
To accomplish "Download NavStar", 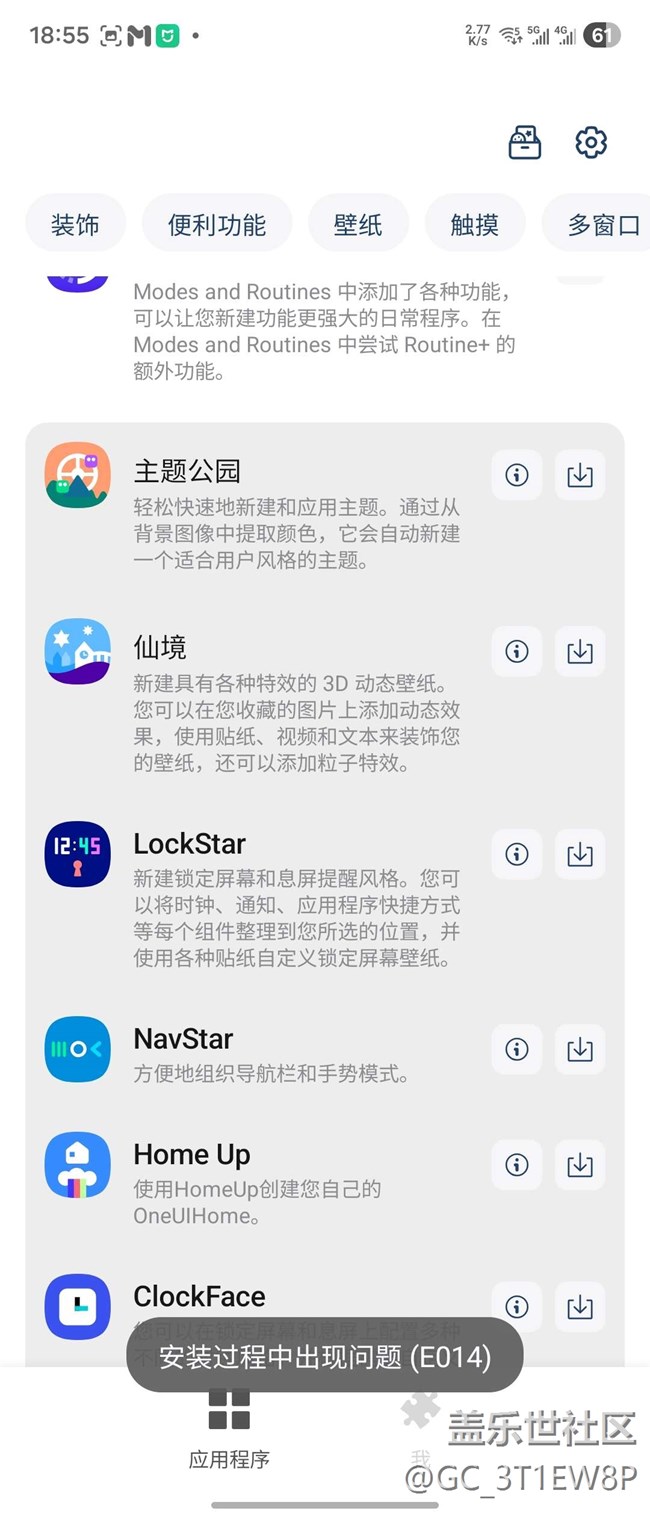I will (x=580, y=1049).
